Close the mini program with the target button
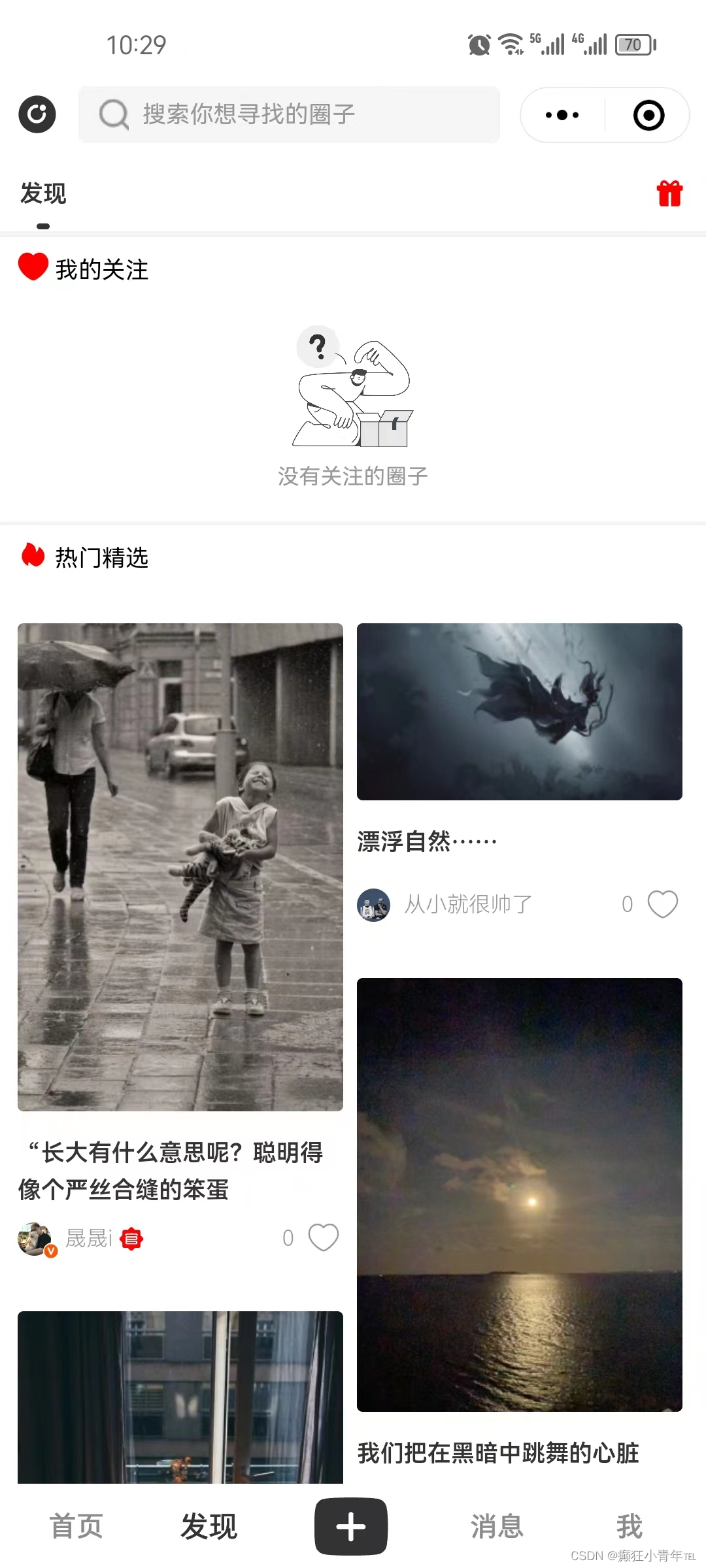 (648, 115)
